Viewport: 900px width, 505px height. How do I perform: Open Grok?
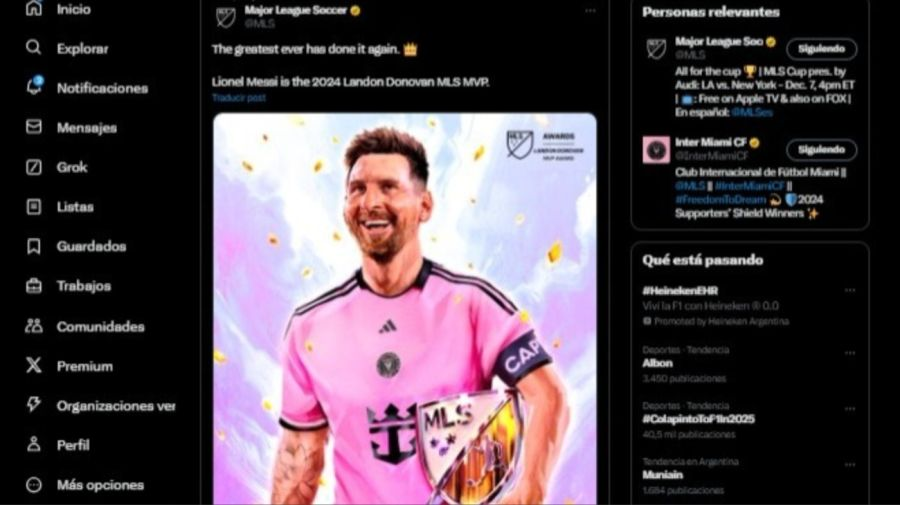[71, 167]
